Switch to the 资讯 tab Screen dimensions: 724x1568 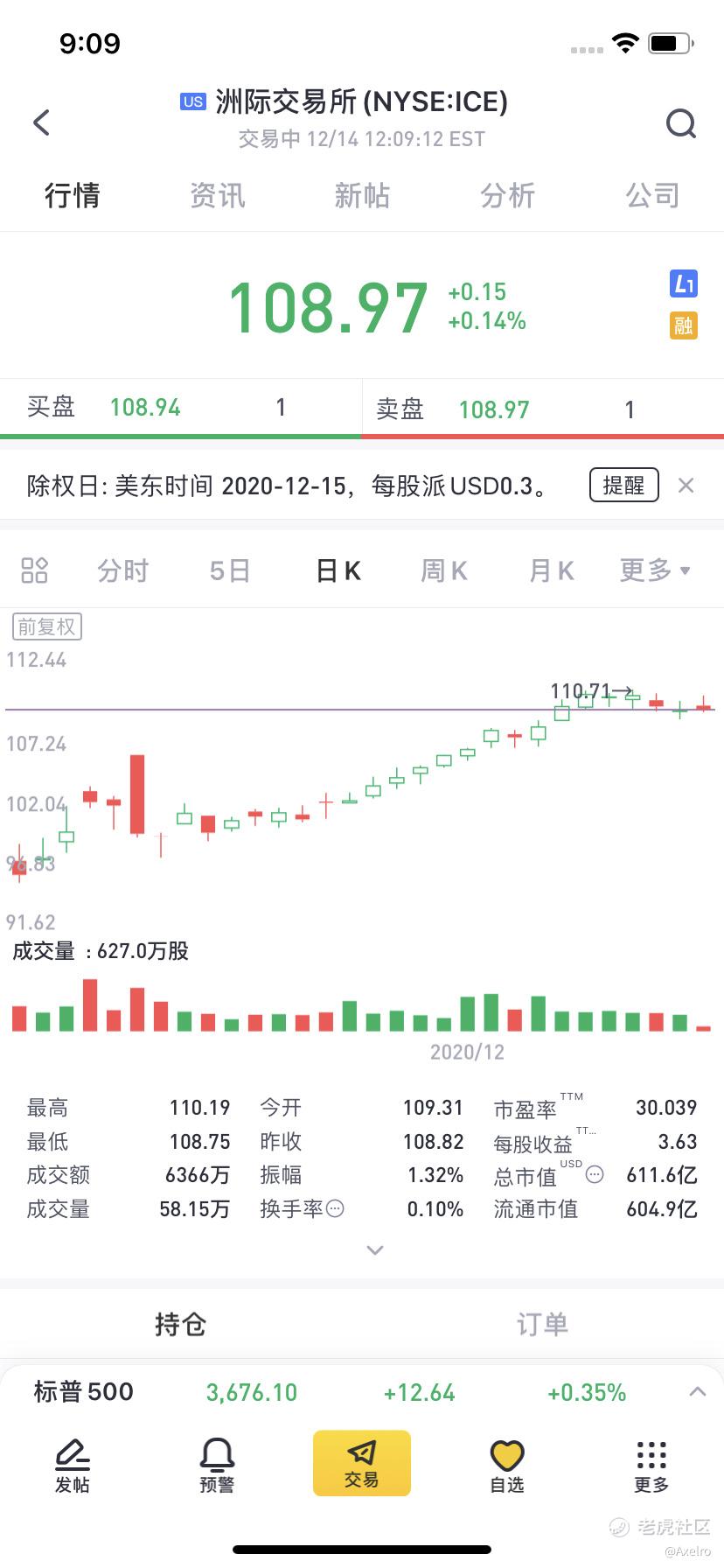coord(217,195)
